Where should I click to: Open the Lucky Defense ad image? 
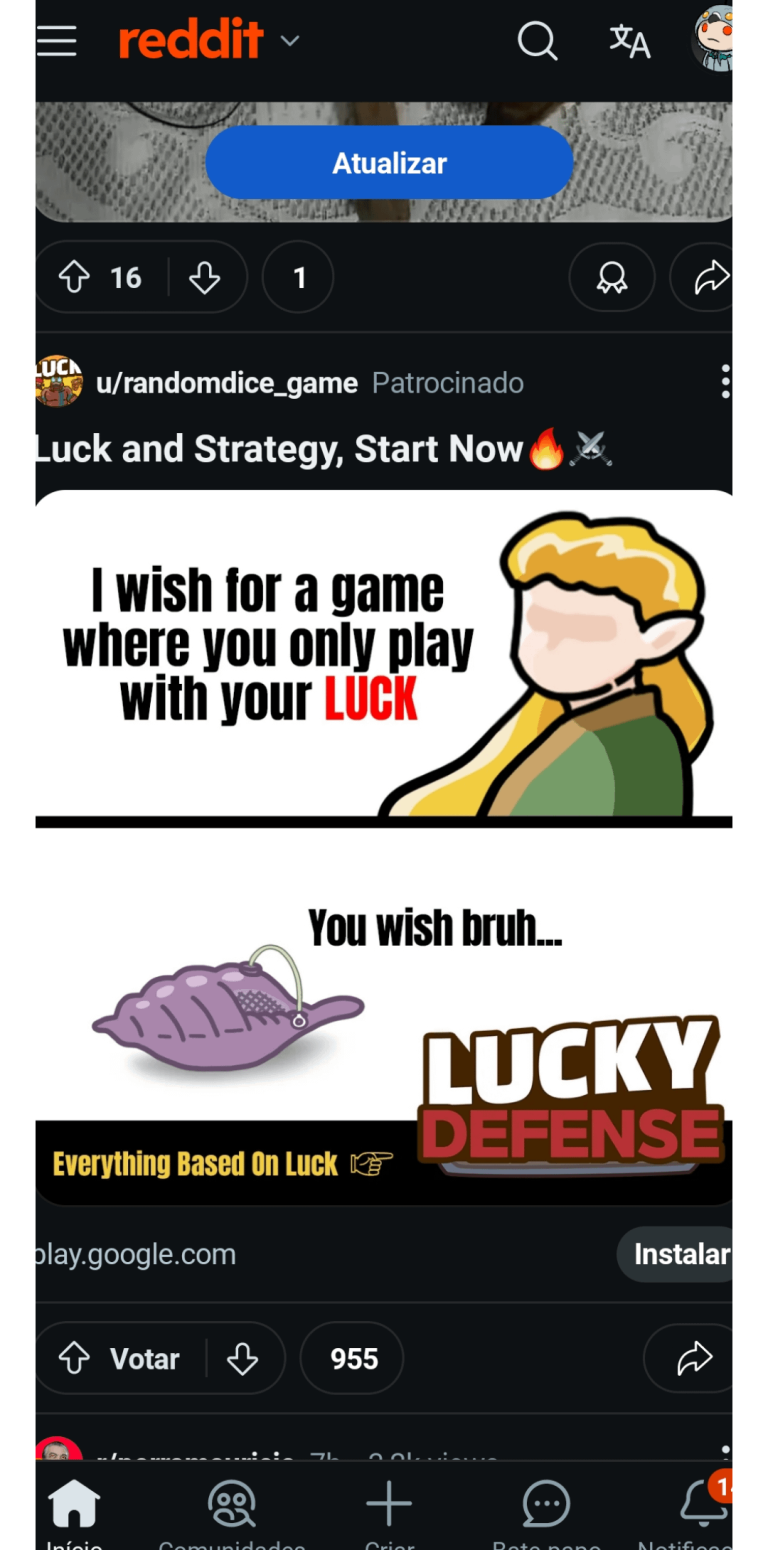[384, 845]
